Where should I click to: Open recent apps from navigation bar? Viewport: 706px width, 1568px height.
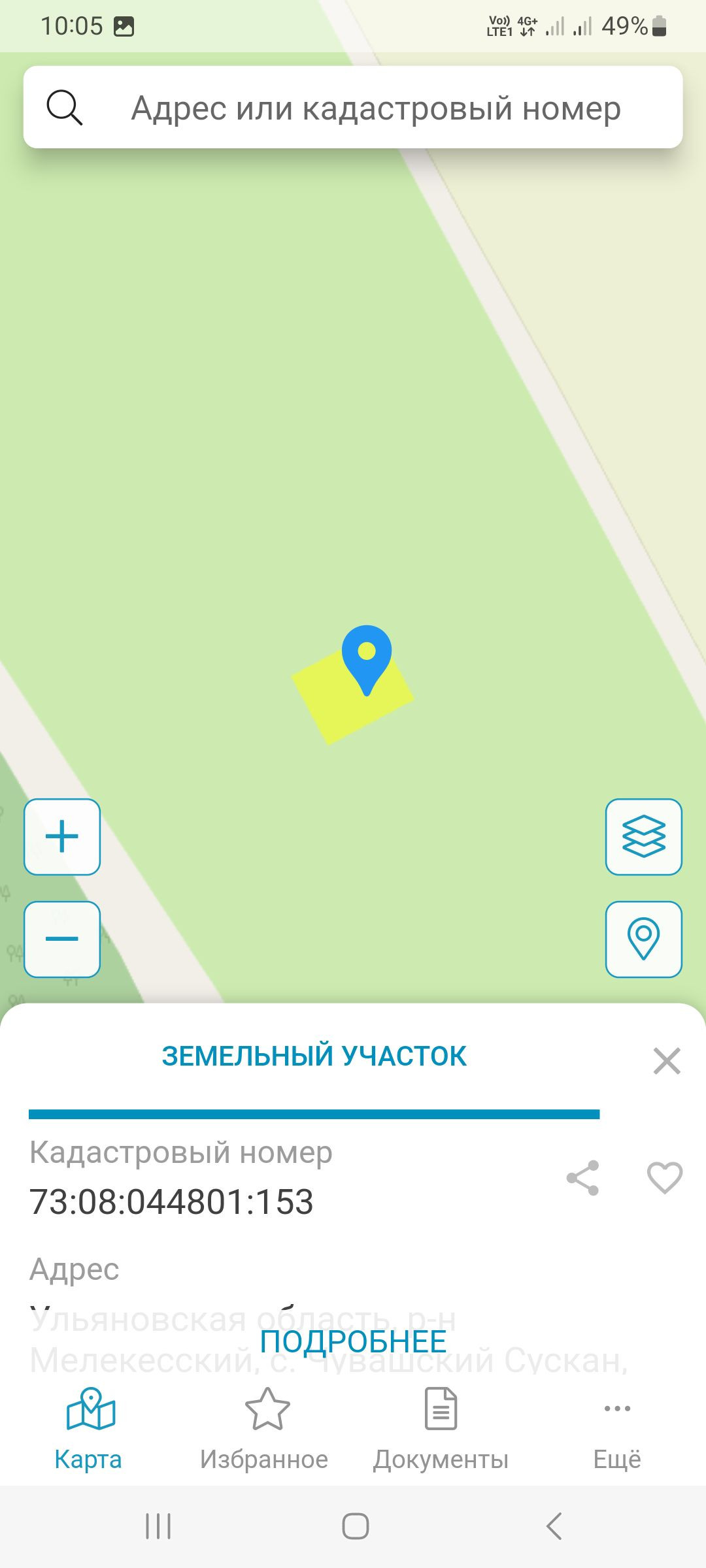pyautogui.click(x=158, y=1526)
